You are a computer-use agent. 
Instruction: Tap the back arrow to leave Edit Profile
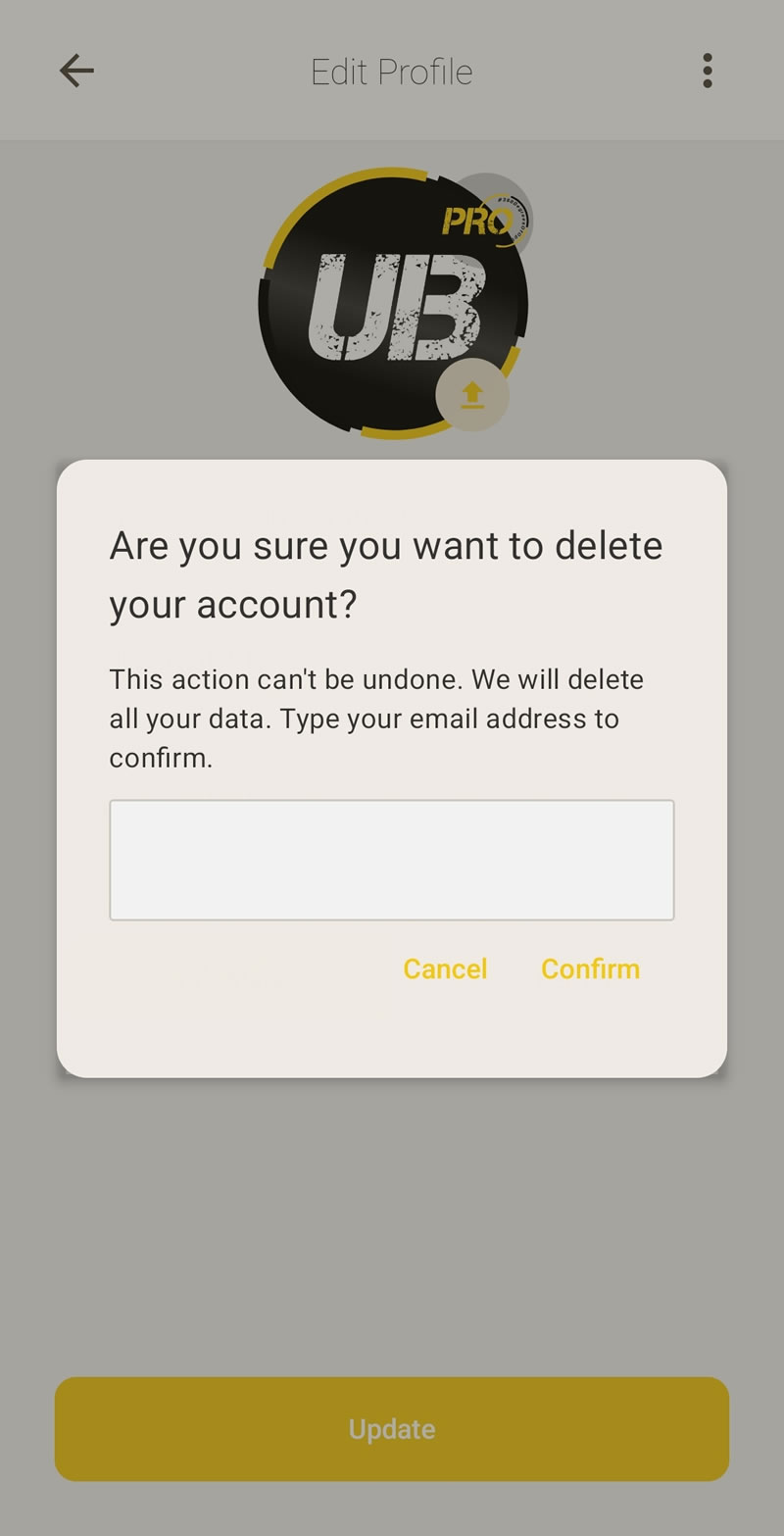75,70
